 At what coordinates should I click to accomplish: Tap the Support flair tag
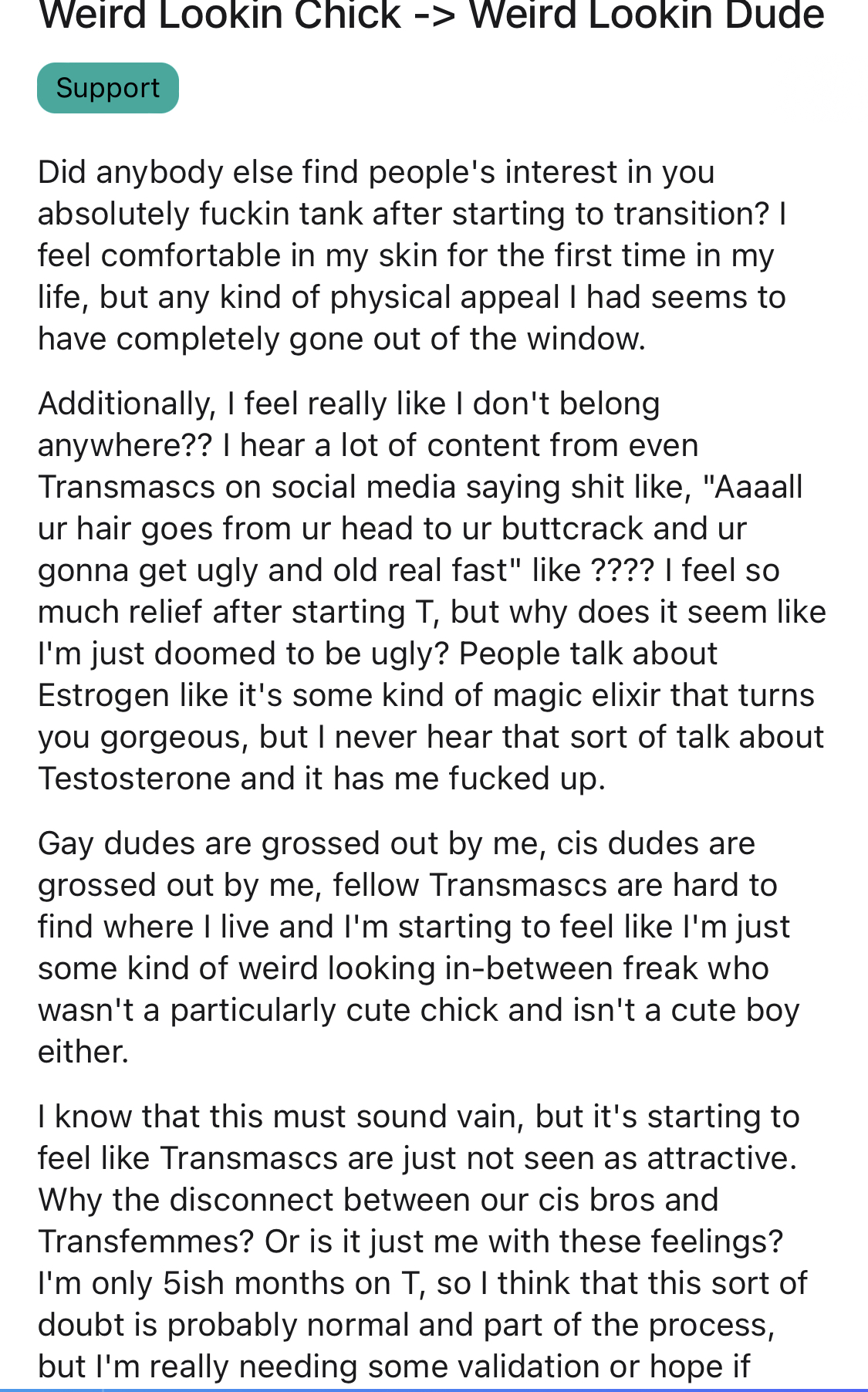[108, 88]
